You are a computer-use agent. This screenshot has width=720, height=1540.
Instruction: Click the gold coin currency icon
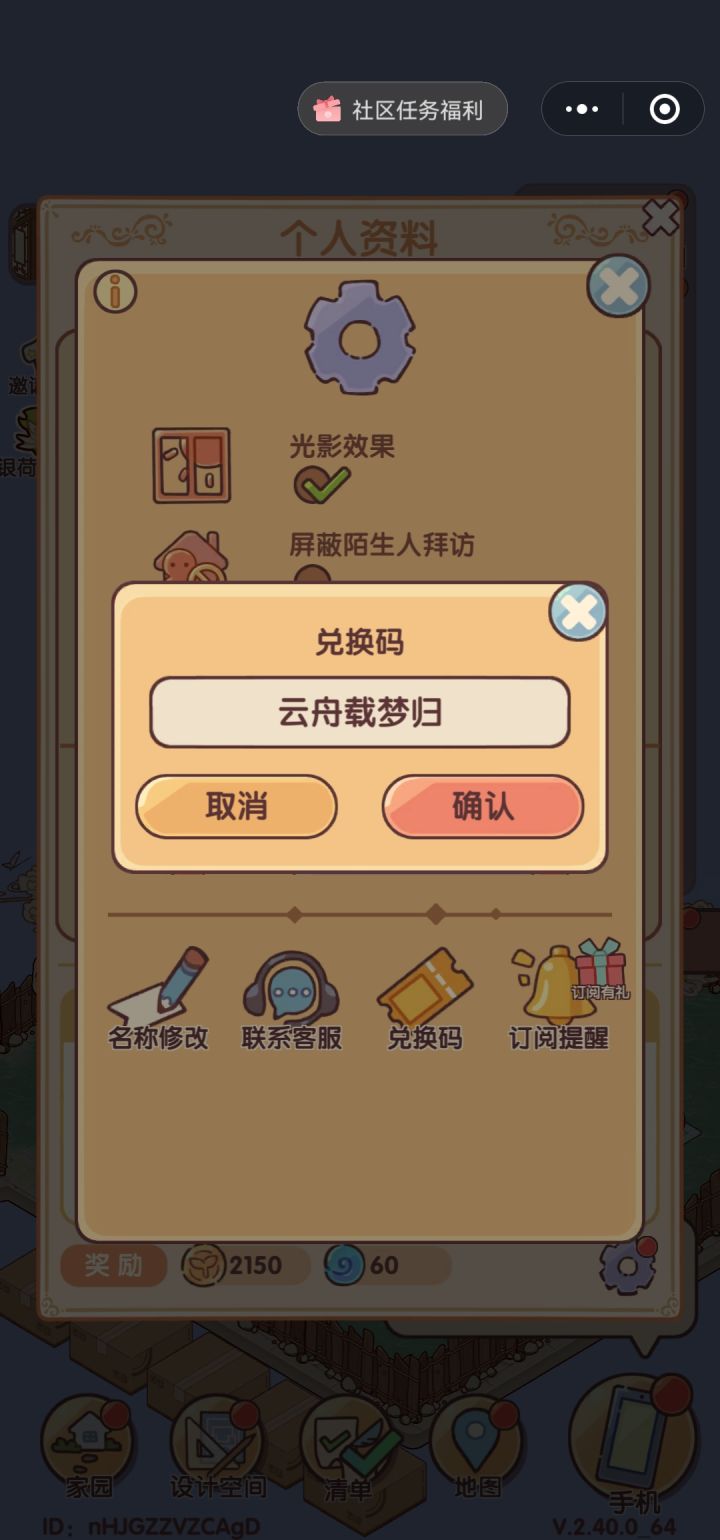(202, 1264)
